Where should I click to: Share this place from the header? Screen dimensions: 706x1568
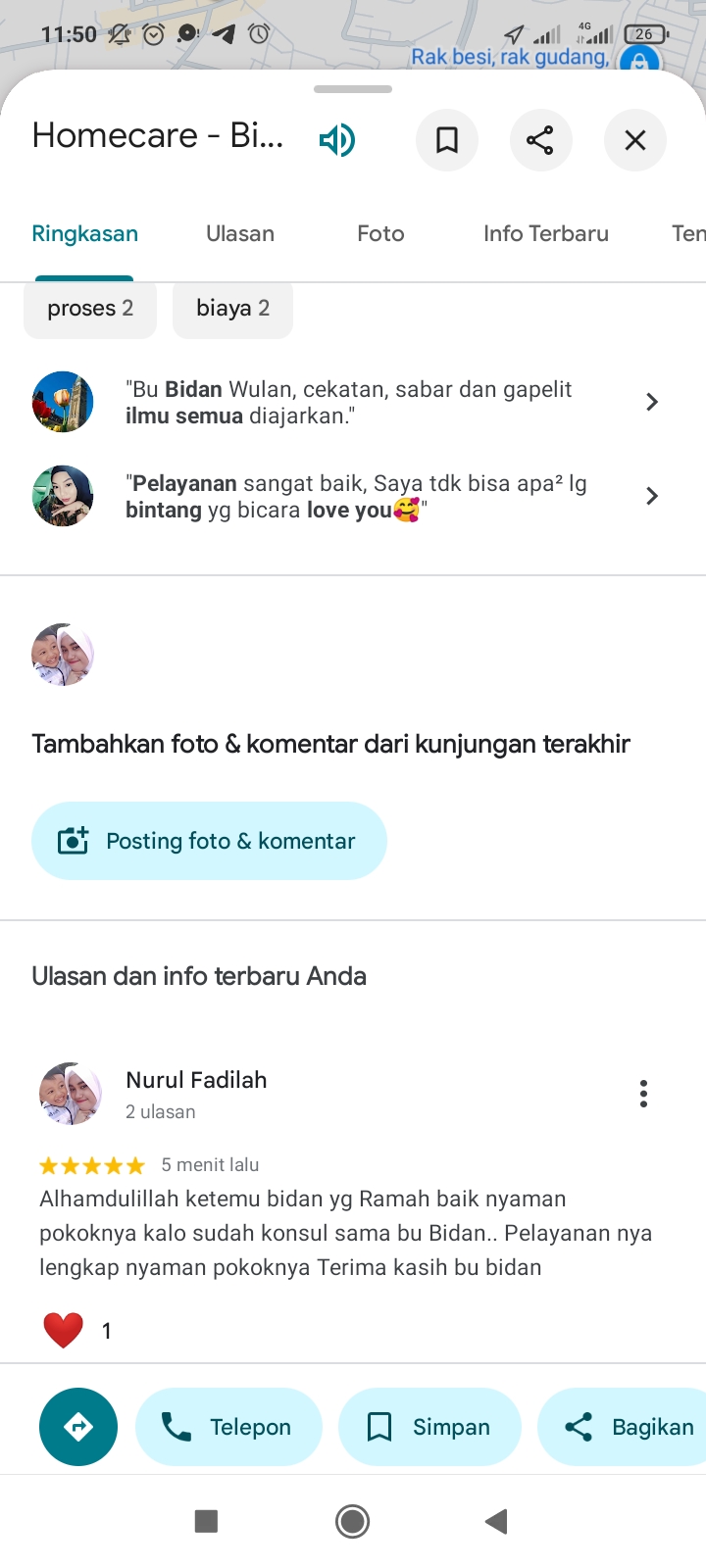point(540,140)
